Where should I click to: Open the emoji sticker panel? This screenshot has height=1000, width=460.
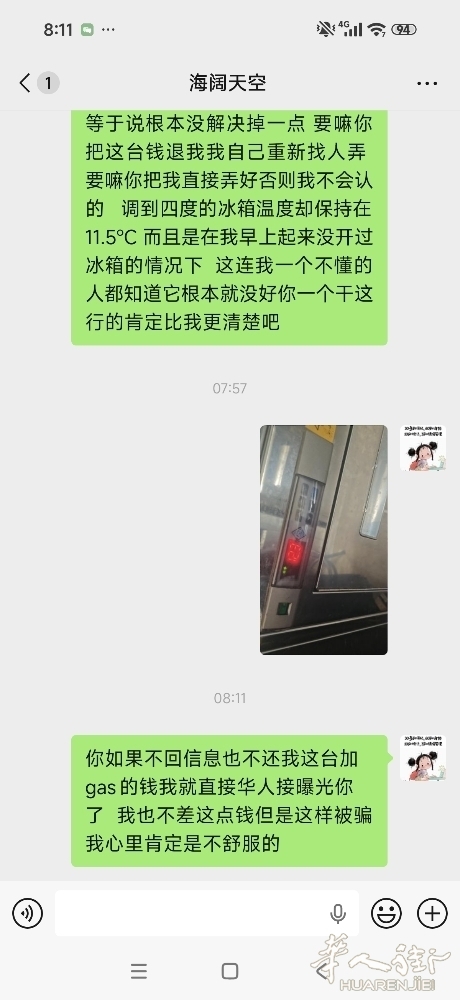click(x=386, y=913)
